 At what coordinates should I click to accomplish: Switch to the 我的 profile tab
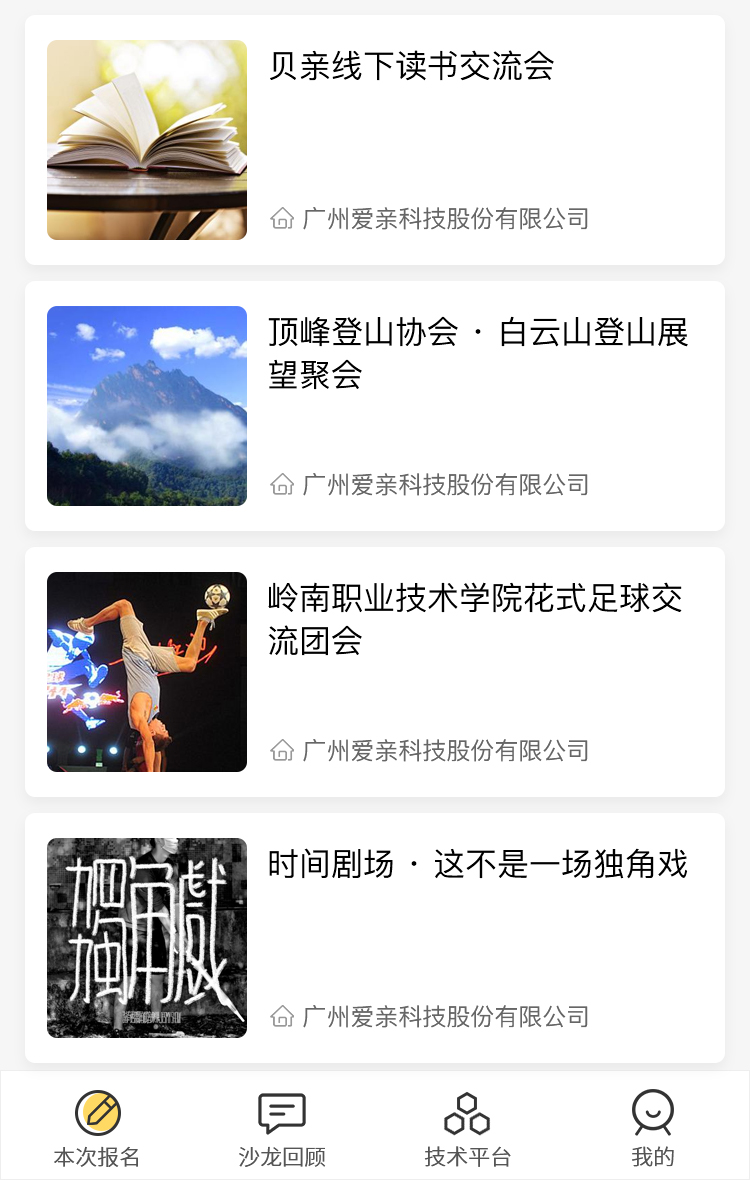[653, 1128]
